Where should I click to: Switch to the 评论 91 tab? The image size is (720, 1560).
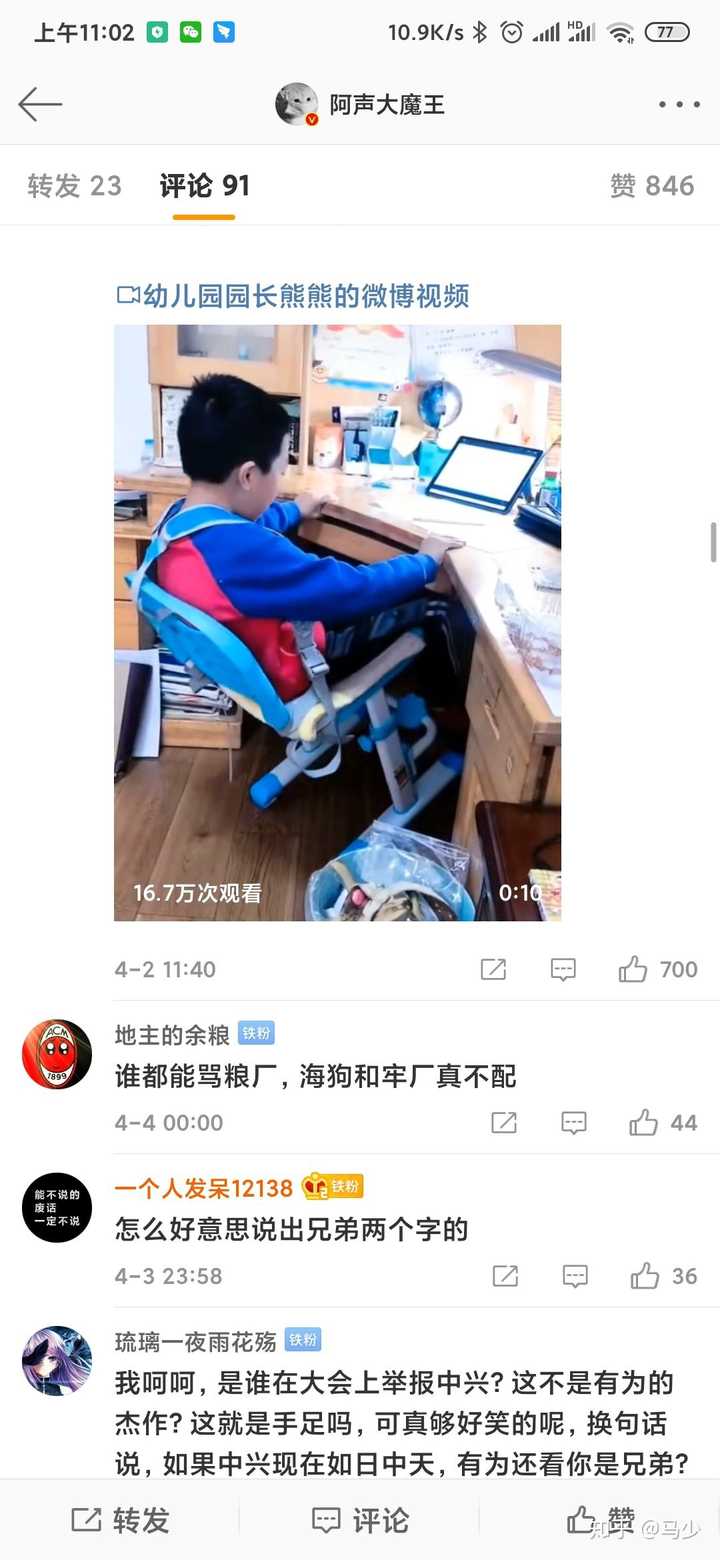tap(204, 186)
